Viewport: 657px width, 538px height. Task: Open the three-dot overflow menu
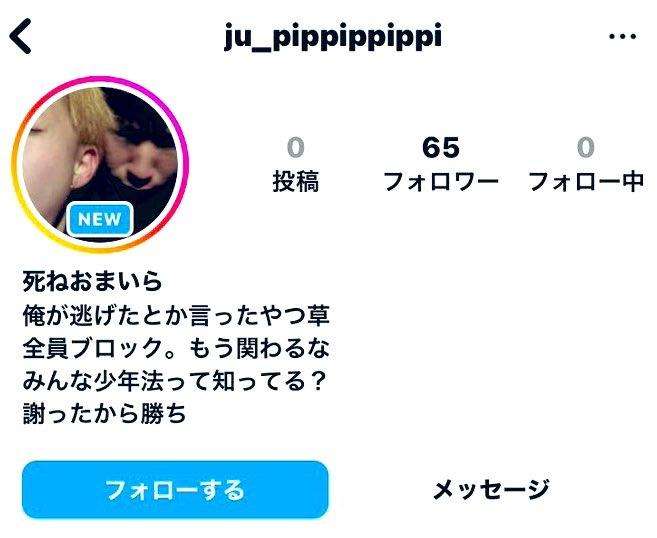point(621,37)
